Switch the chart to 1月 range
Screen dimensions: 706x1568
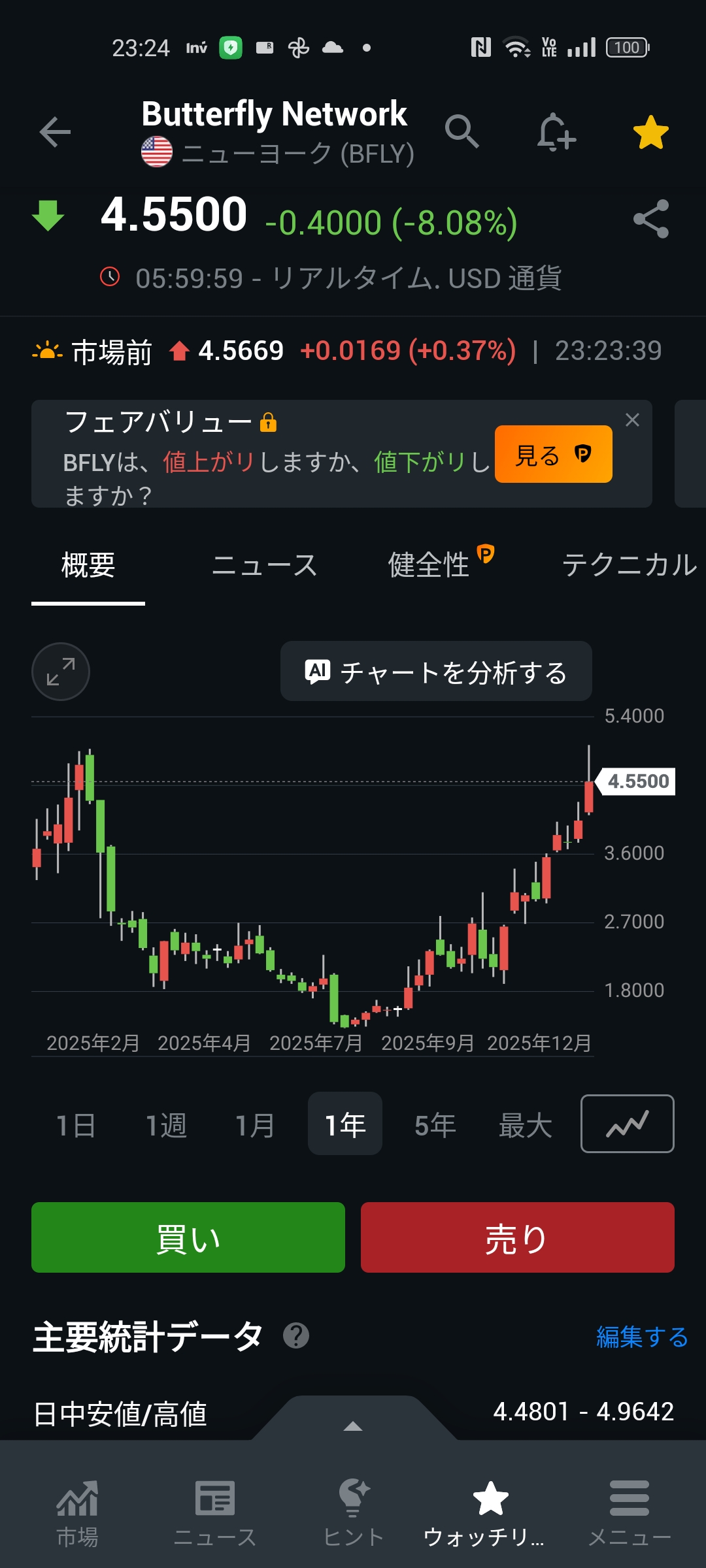pos(255,1125)
